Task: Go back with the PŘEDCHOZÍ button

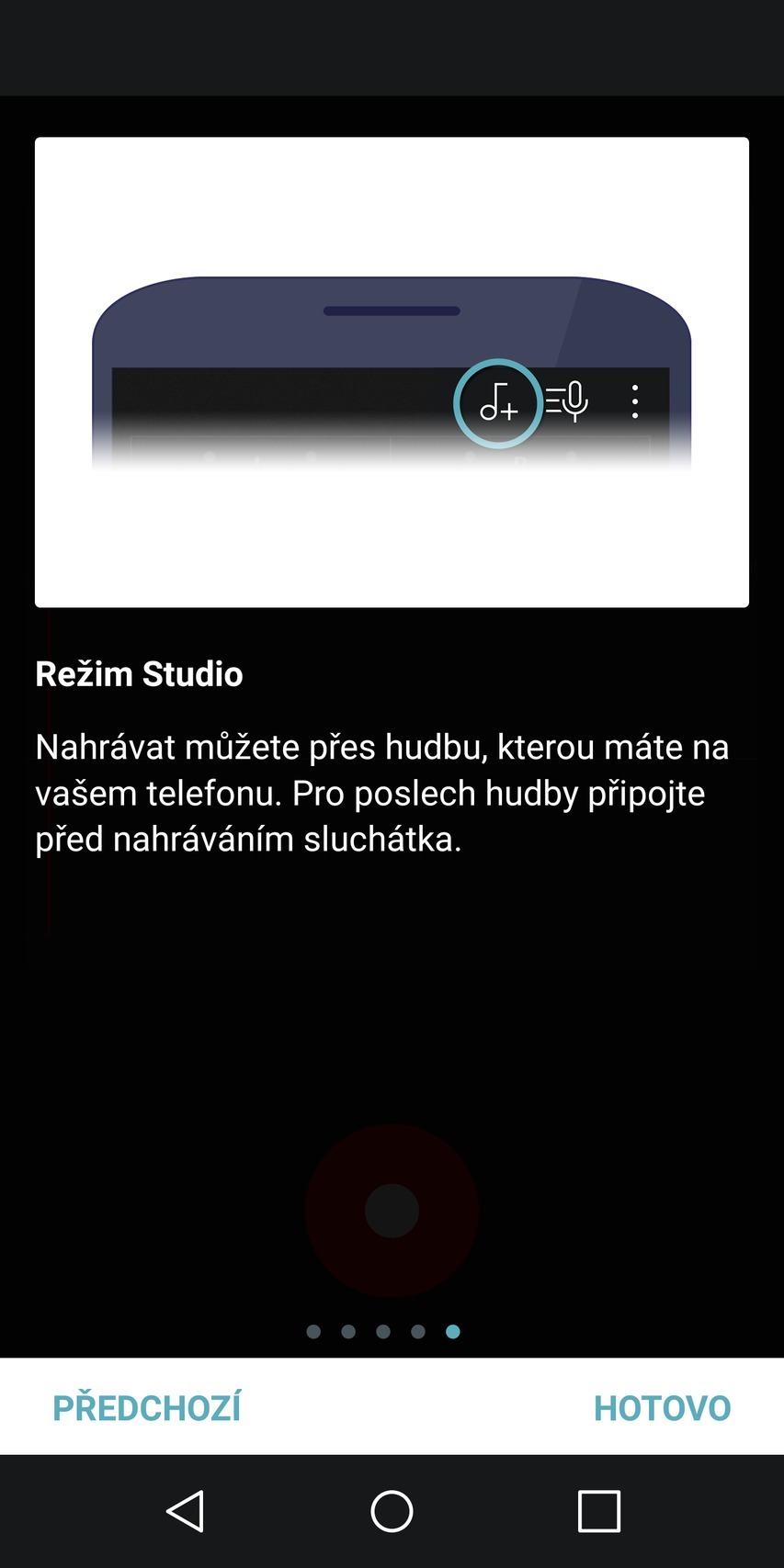Action: (x=147, y=1407)
